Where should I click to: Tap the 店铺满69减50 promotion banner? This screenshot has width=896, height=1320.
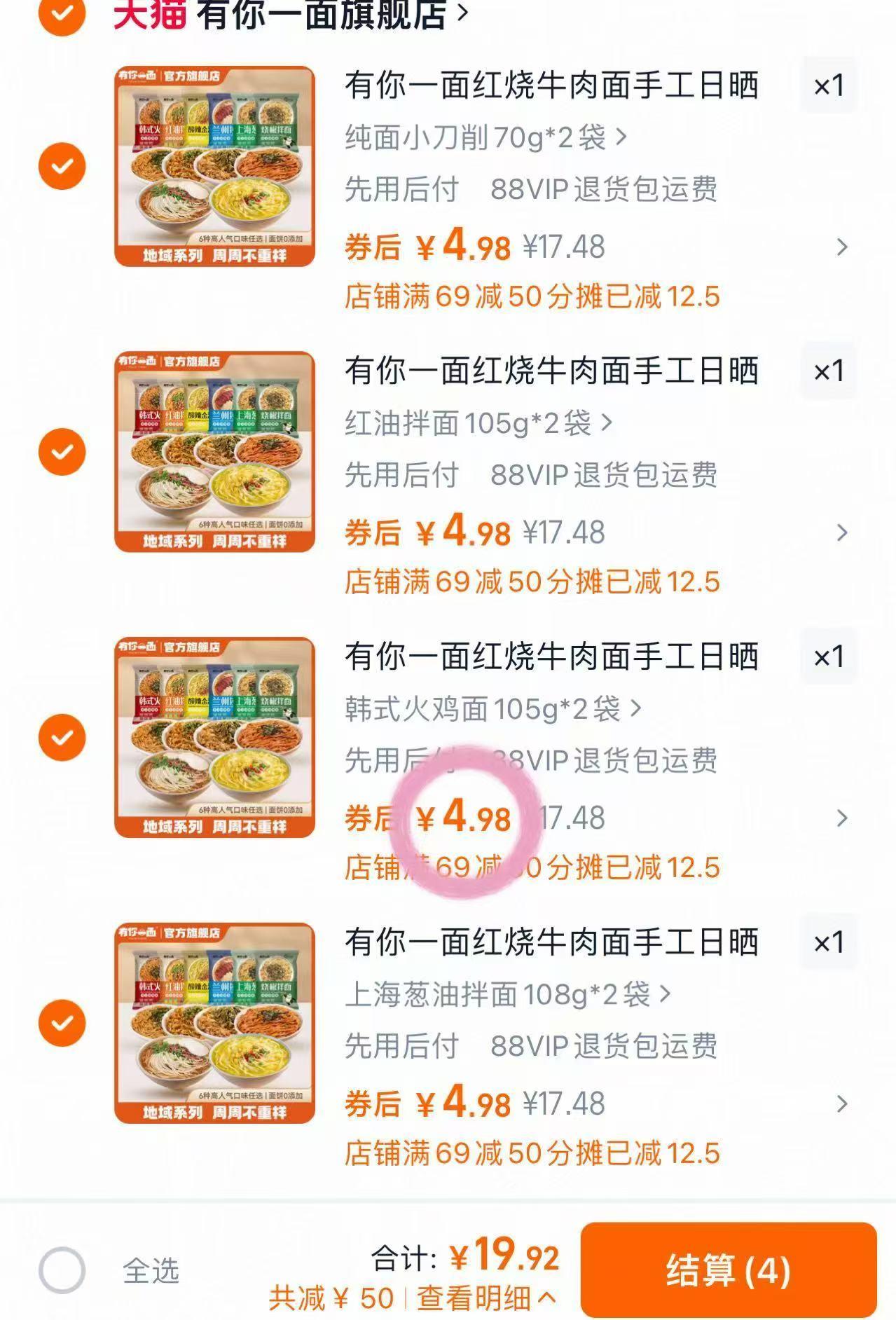(532, 297)
